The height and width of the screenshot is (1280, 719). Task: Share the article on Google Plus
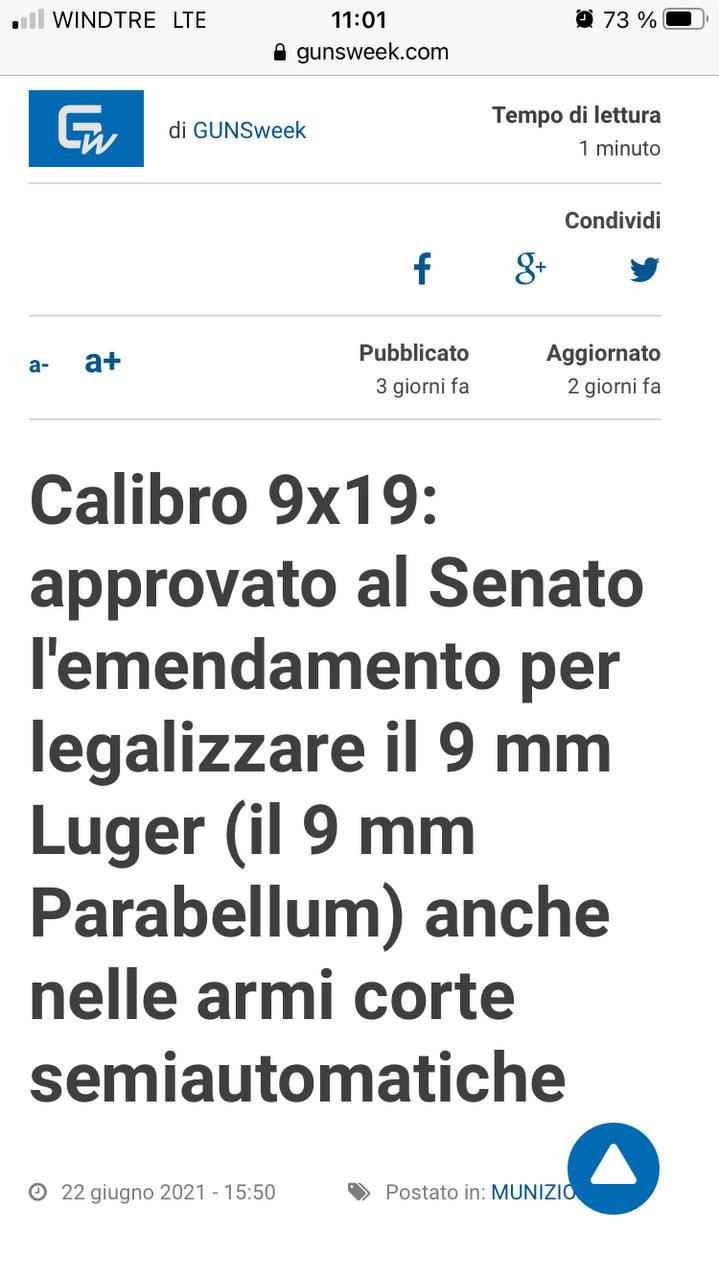(x=530, y=268)
